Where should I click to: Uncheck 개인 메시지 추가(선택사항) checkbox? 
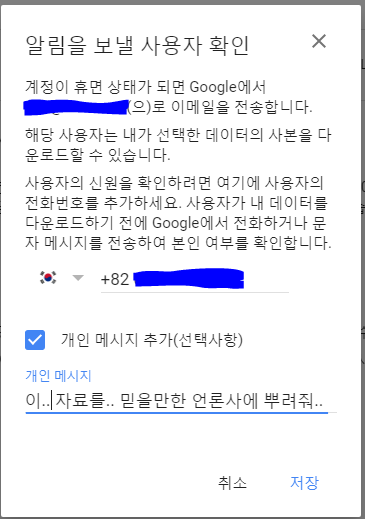click(x=35, y=340)
